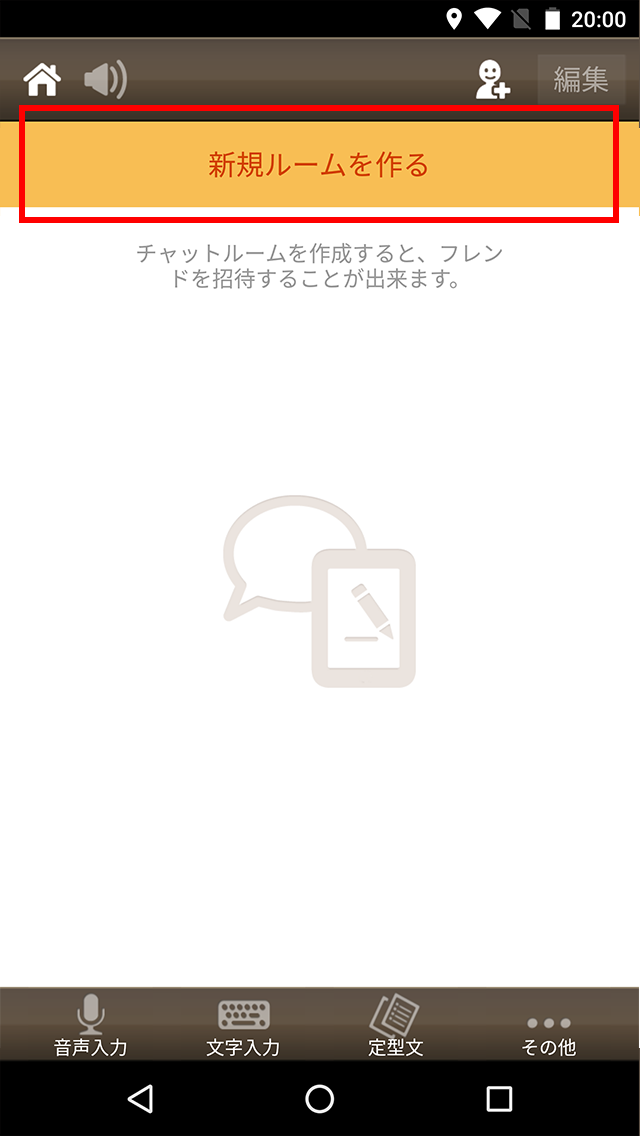Go to the home screen icon
The width and height of the screenshot is (640, 1136).
[x=43, y=80]
